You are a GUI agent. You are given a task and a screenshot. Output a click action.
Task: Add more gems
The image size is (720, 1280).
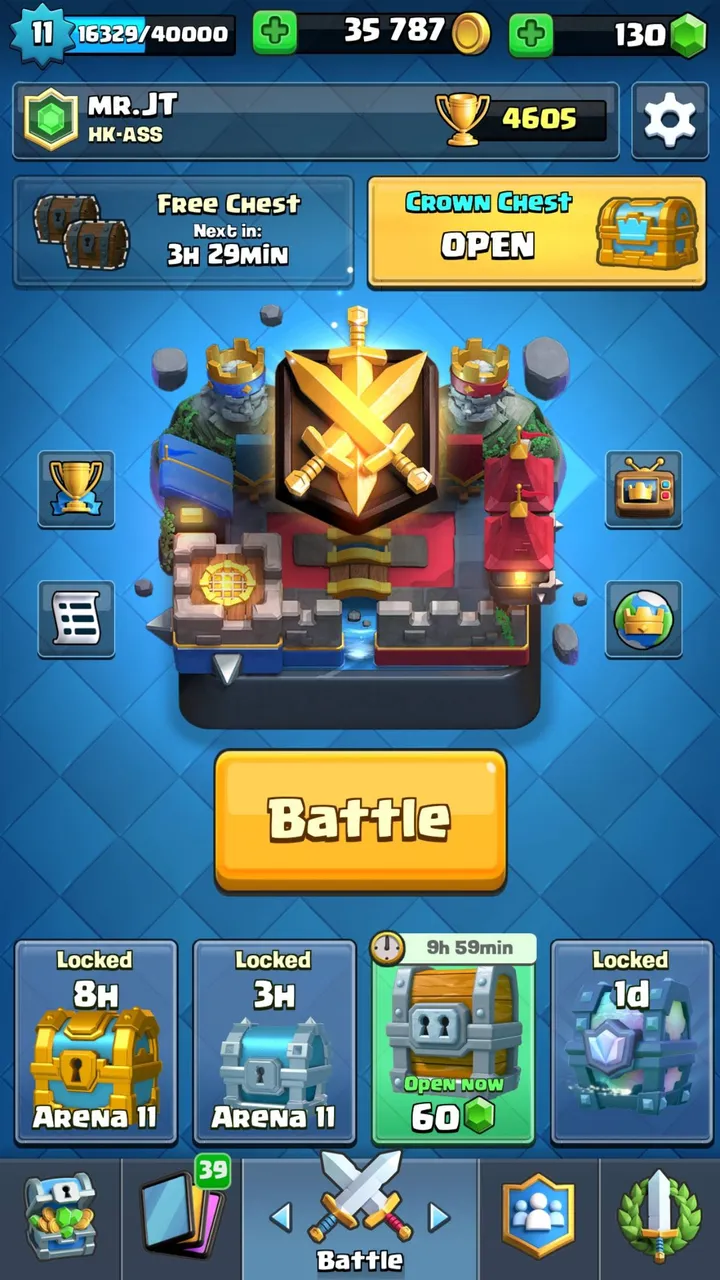531,35
